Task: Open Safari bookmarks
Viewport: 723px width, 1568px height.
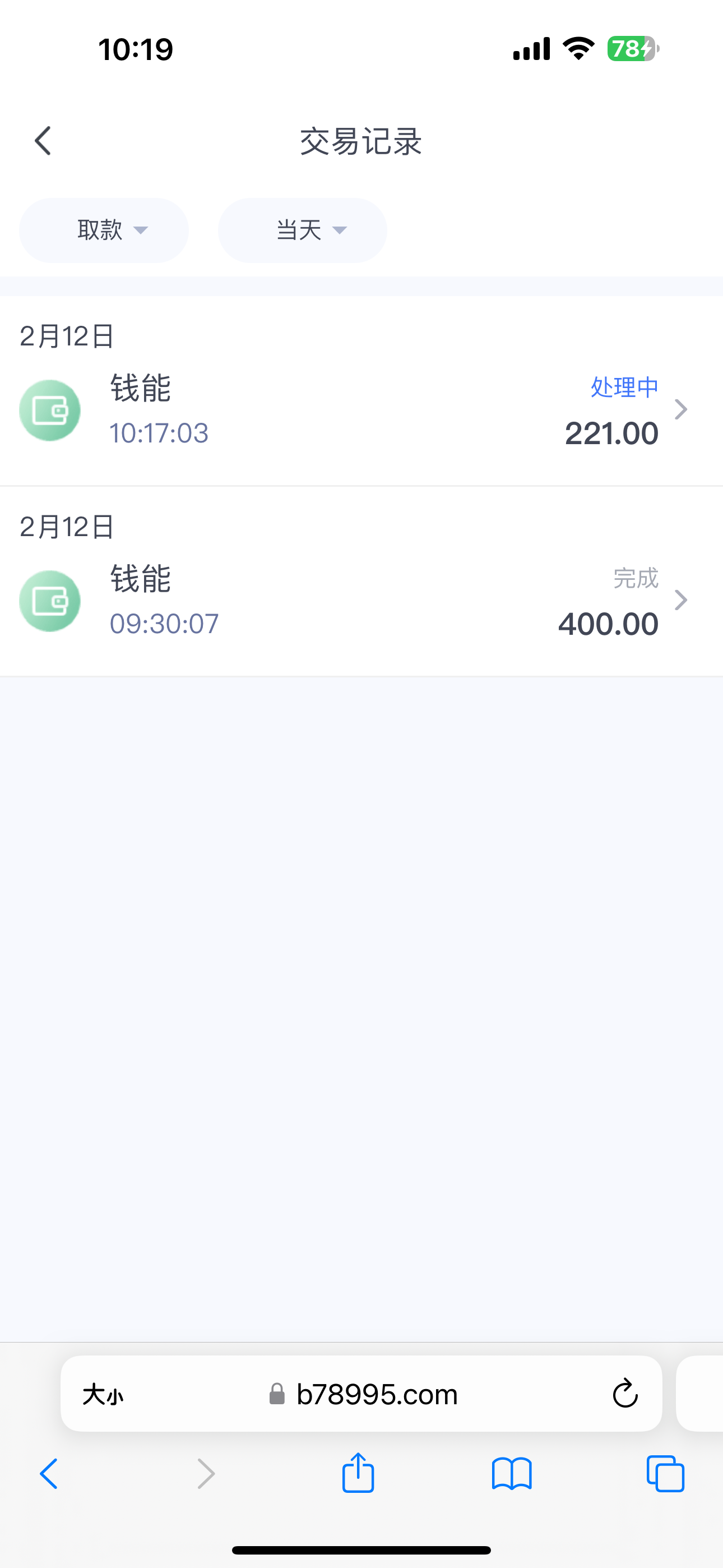Action: 512,1474
